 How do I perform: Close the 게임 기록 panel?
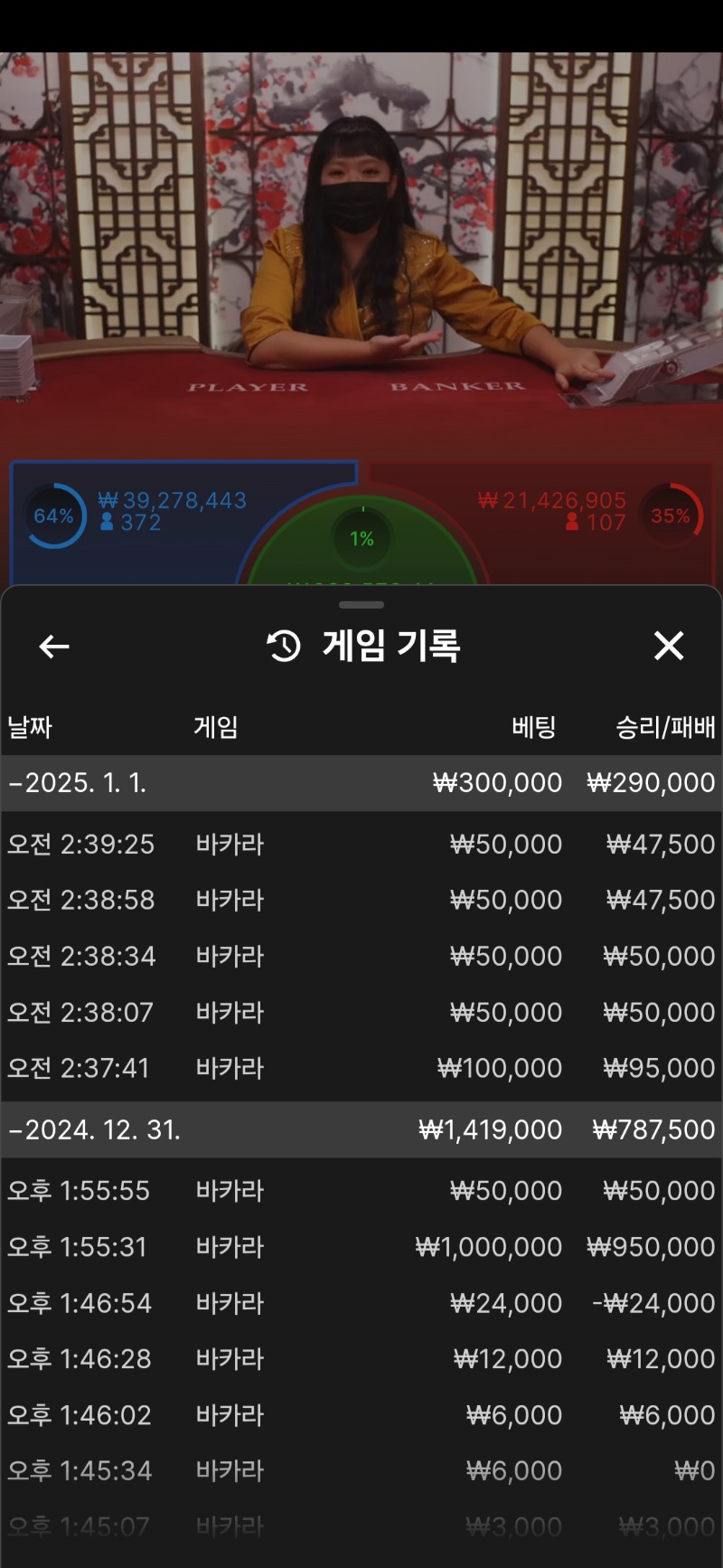(x=669, y=646)
